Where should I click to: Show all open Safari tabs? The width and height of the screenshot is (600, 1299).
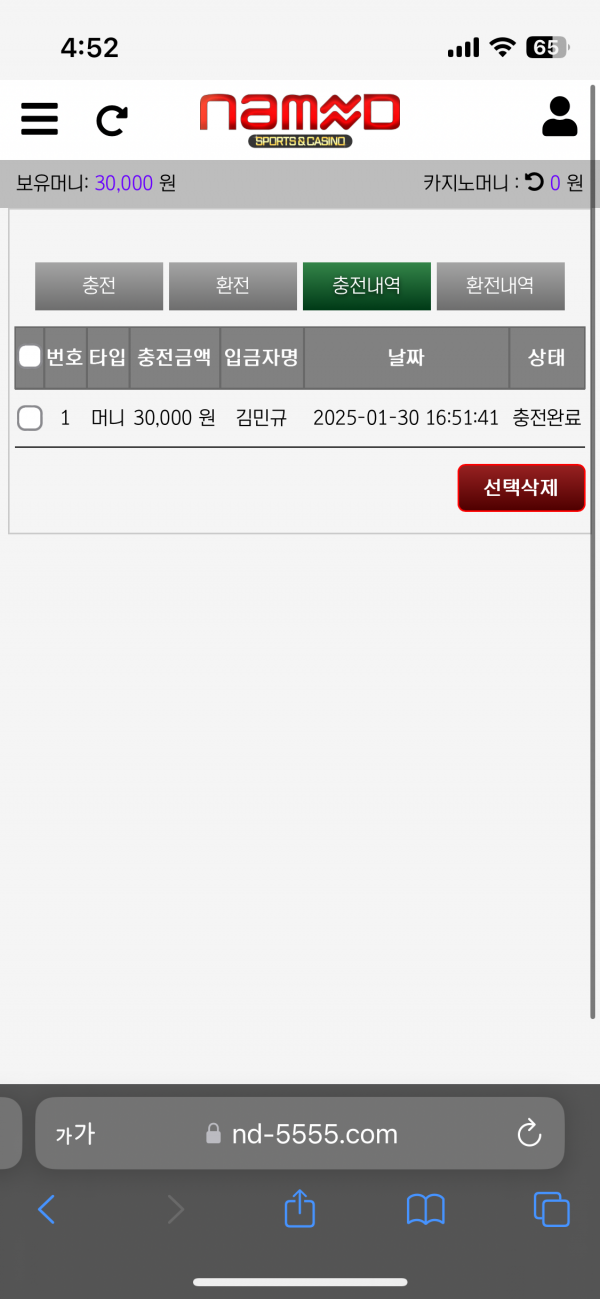point(551,1210)
